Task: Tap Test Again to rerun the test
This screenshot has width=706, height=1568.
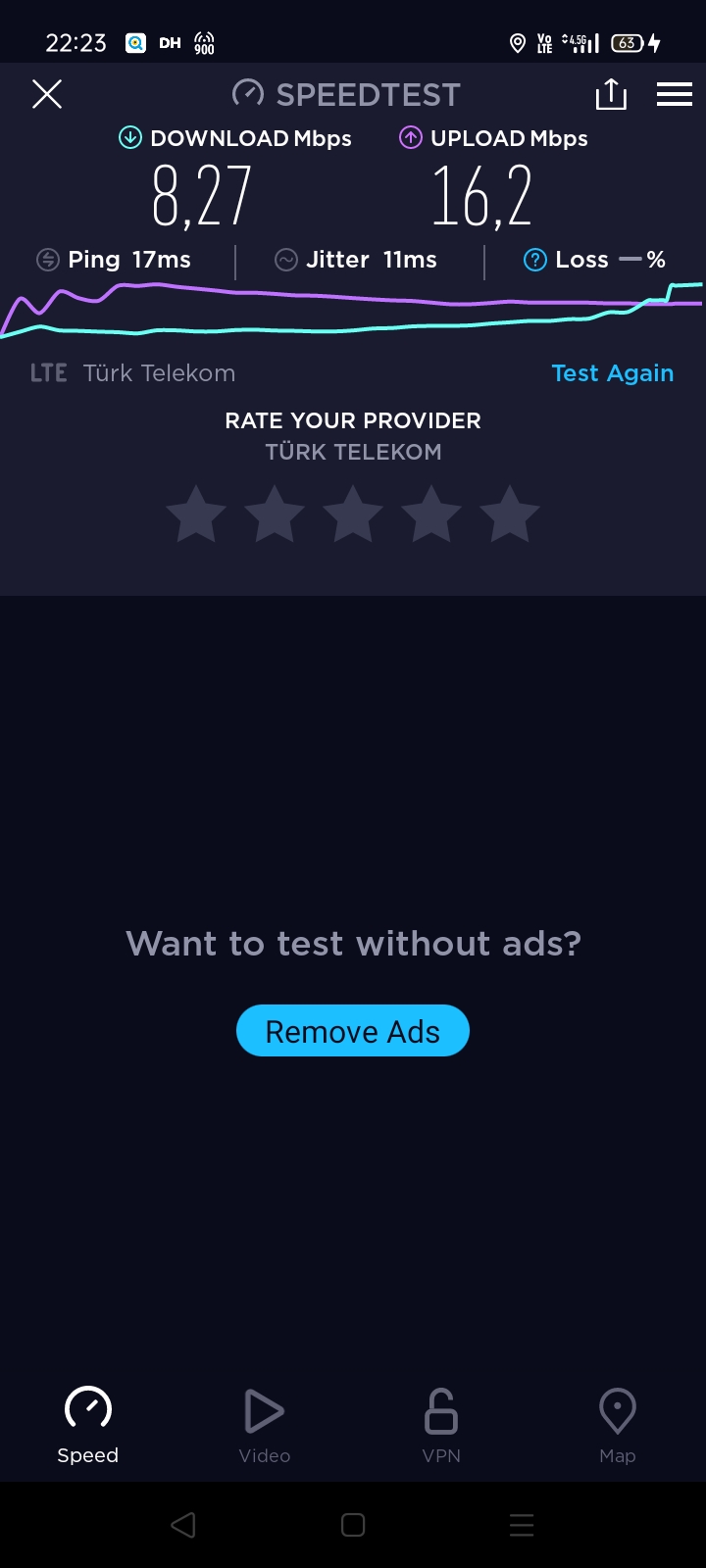Action: pyautogui.click(x=613, y=373)
